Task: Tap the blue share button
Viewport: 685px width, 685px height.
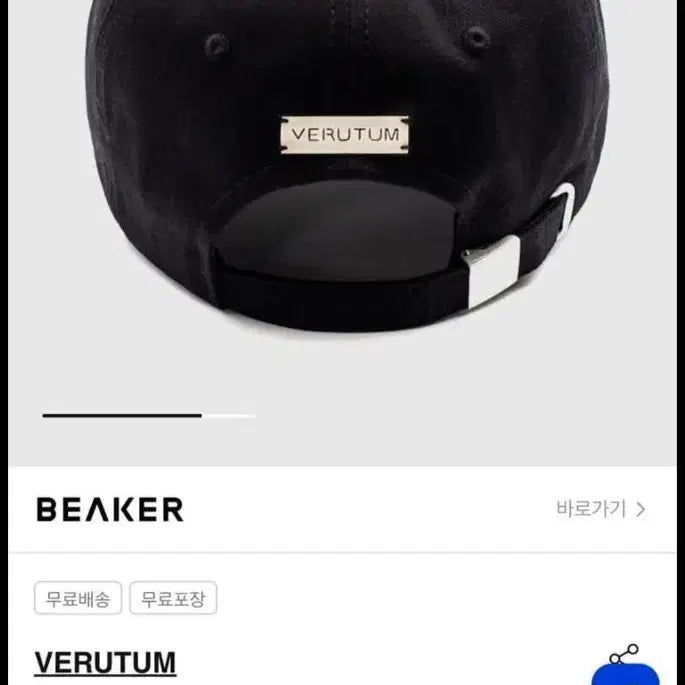Action: pyautogui.click(x=626, y=668)
